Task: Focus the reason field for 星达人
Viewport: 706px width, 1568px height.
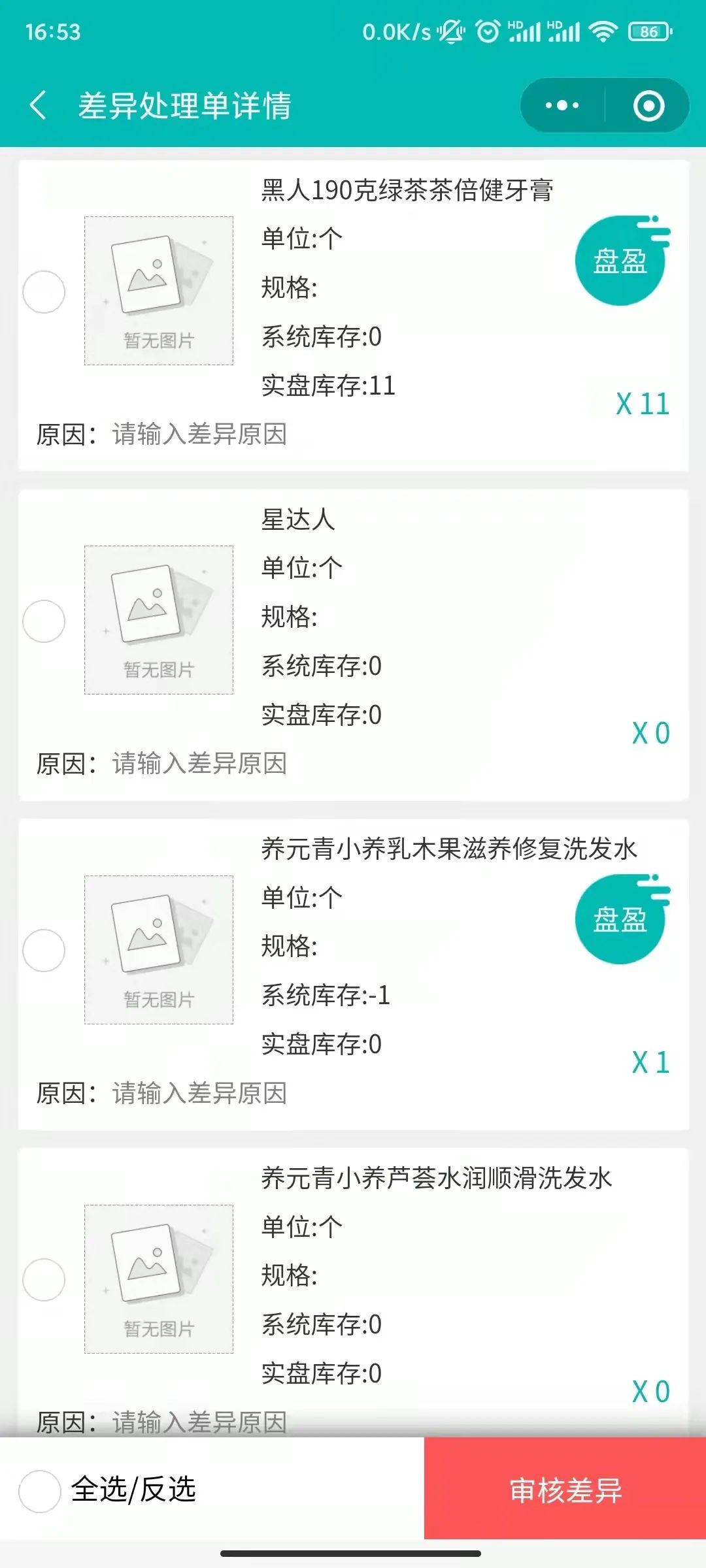Action: (x=200, y=764)
